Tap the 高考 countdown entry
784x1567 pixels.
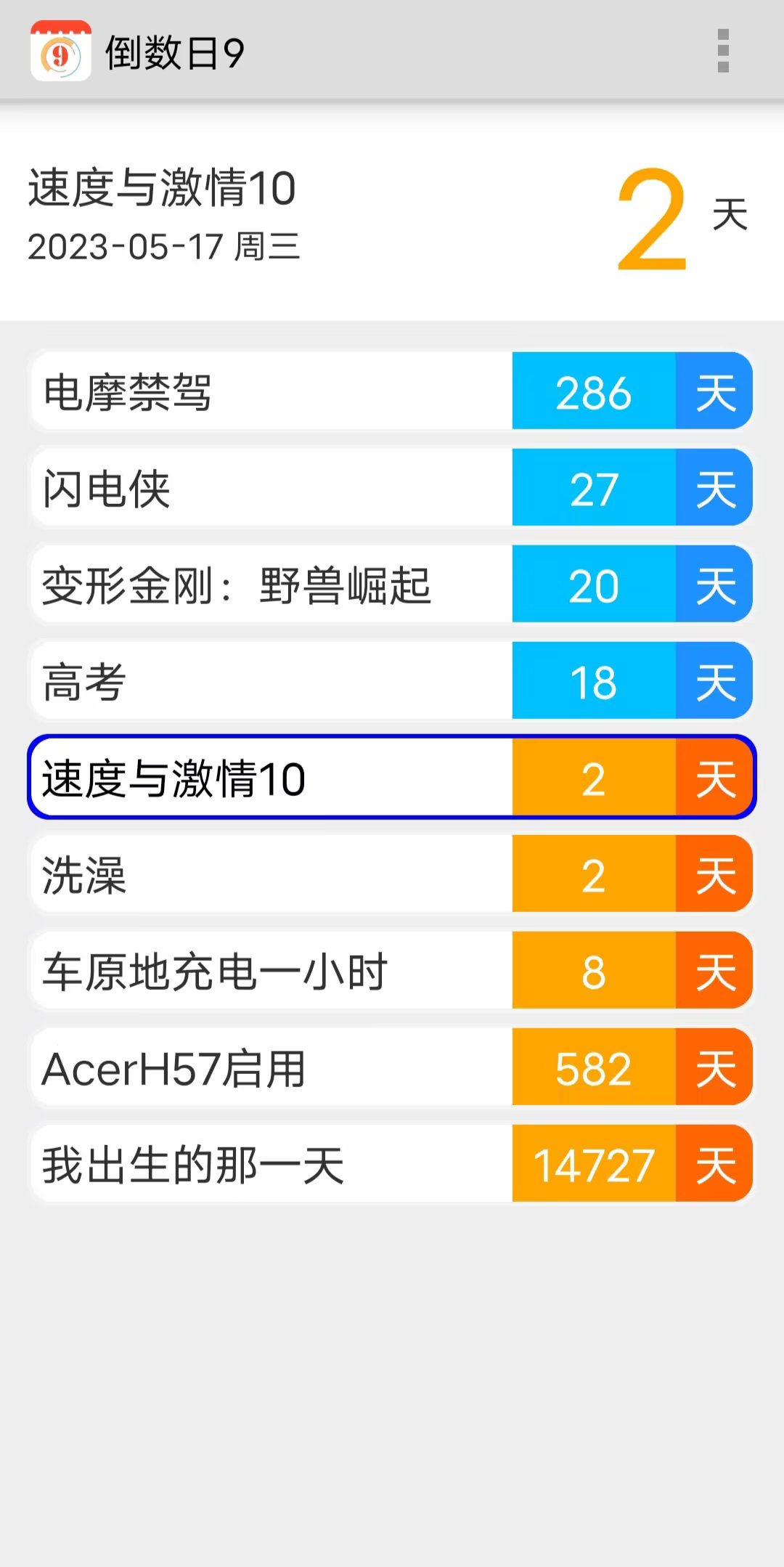click(x=392, y=680)
